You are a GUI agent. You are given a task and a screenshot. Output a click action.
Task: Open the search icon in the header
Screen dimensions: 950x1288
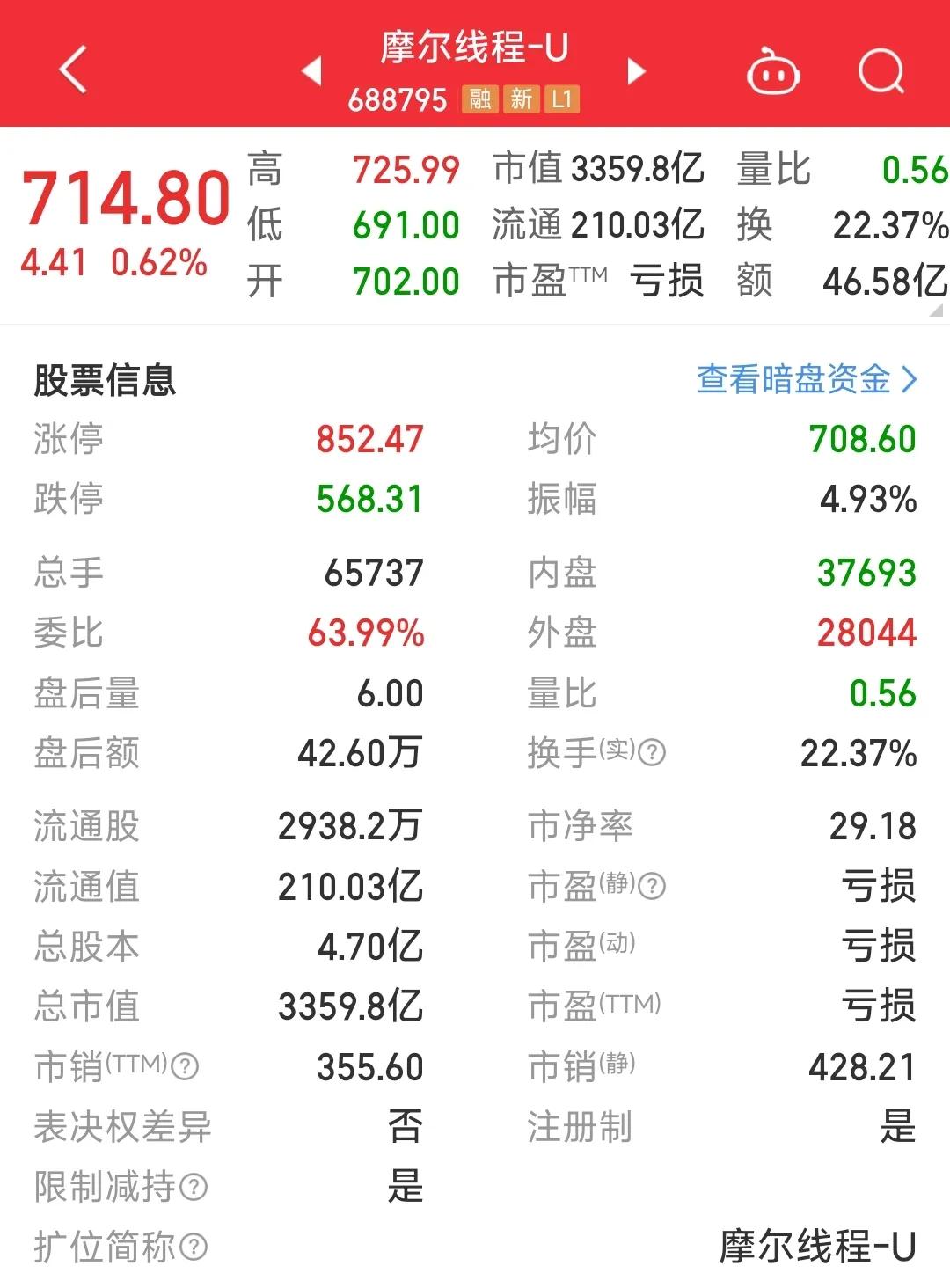pyautogui.click(x=884, y=72)
